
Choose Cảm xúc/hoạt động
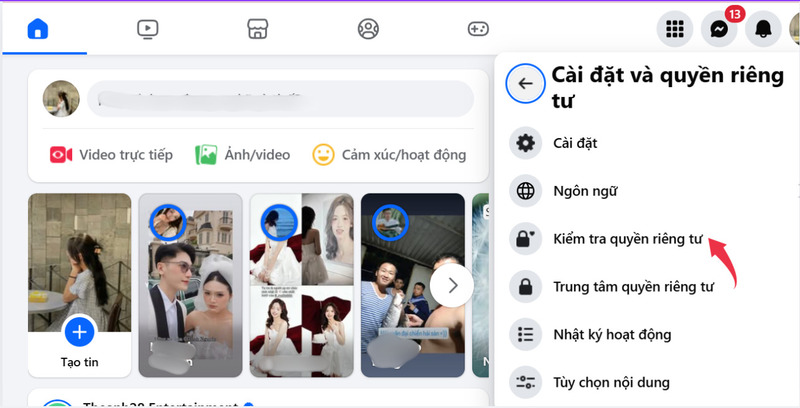point(389,155)
